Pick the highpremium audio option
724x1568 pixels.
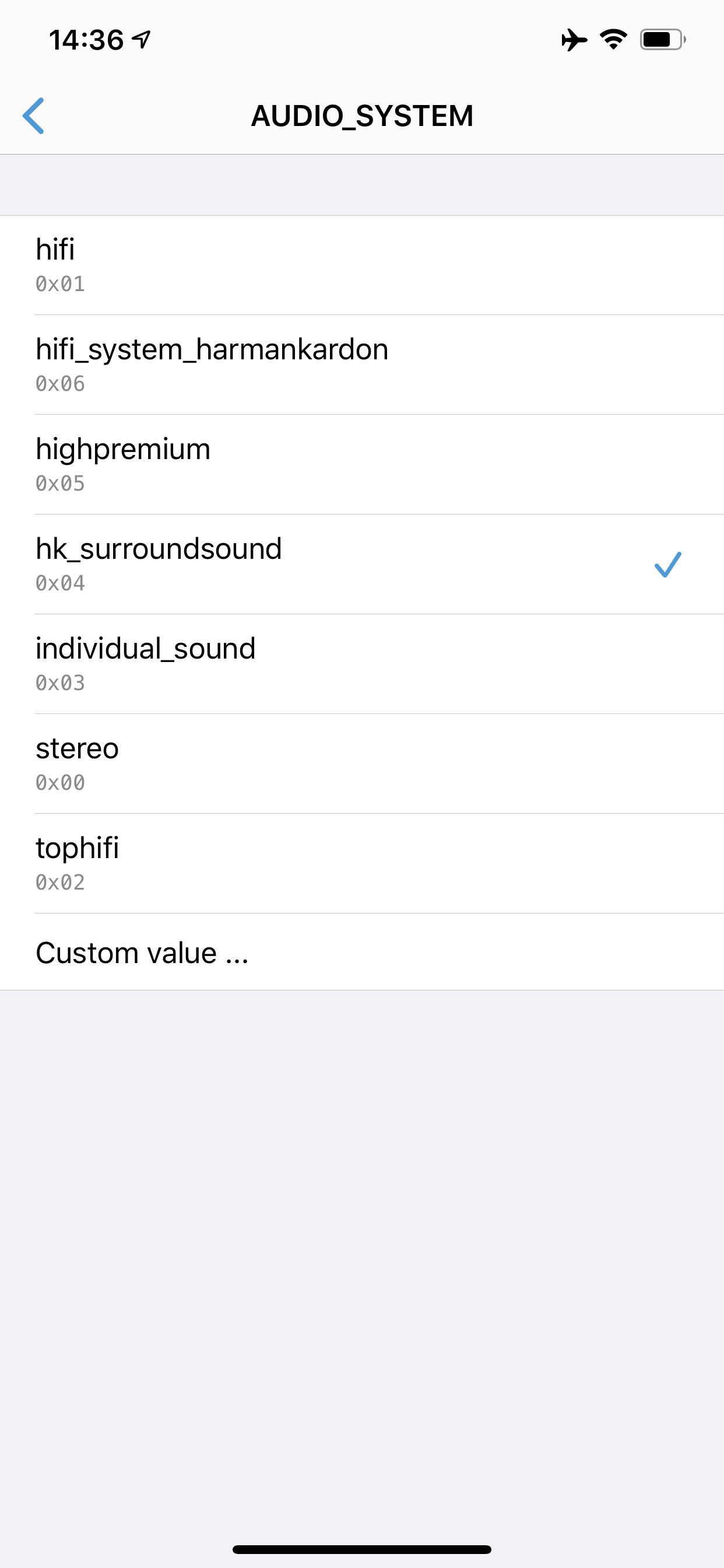[362, 465]
